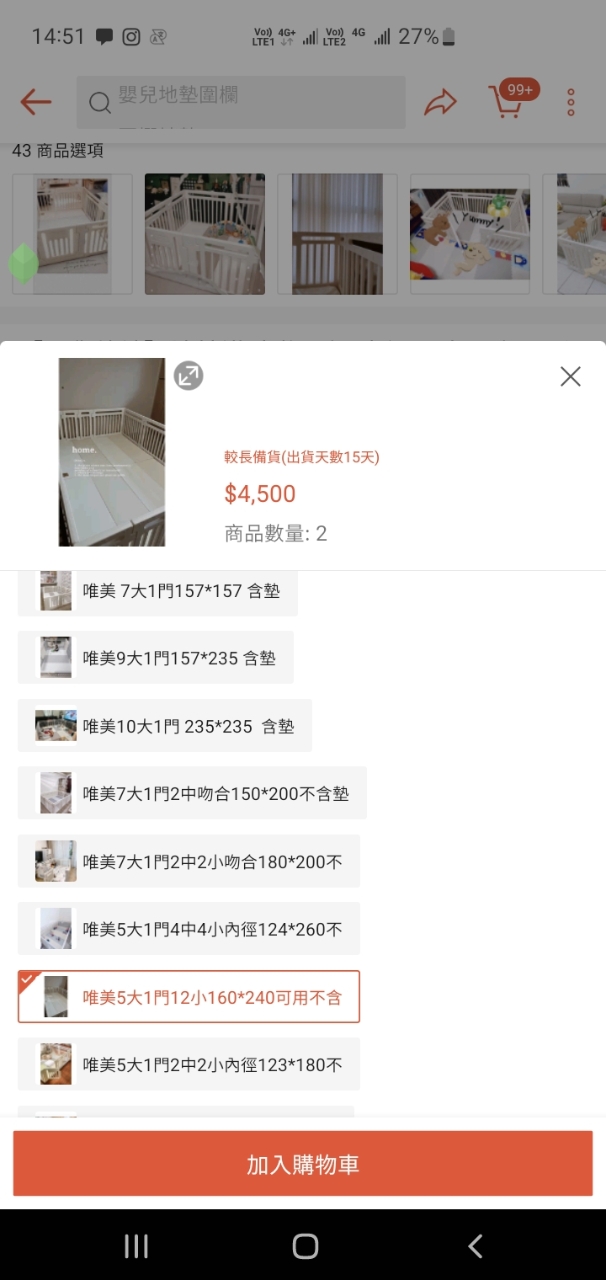606x1280 pixels.
Task: Expand the selected product image
Action: click(x=188, y=376)
